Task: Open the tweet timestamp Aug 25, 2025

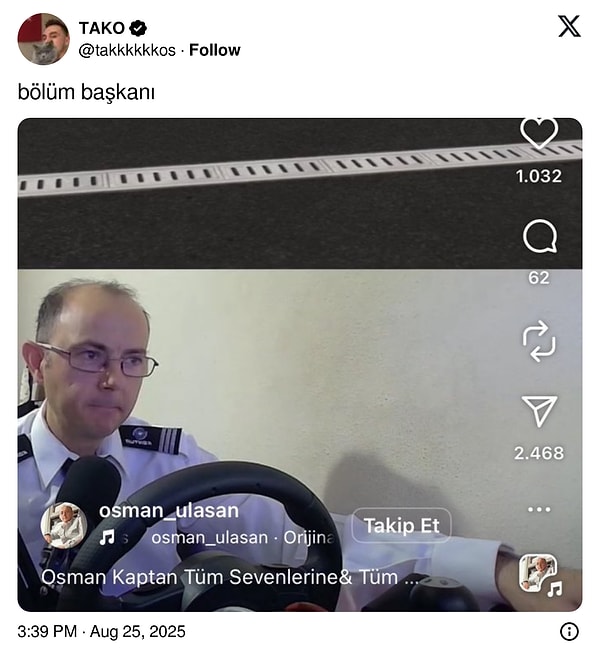Action: tap(101, 631)
